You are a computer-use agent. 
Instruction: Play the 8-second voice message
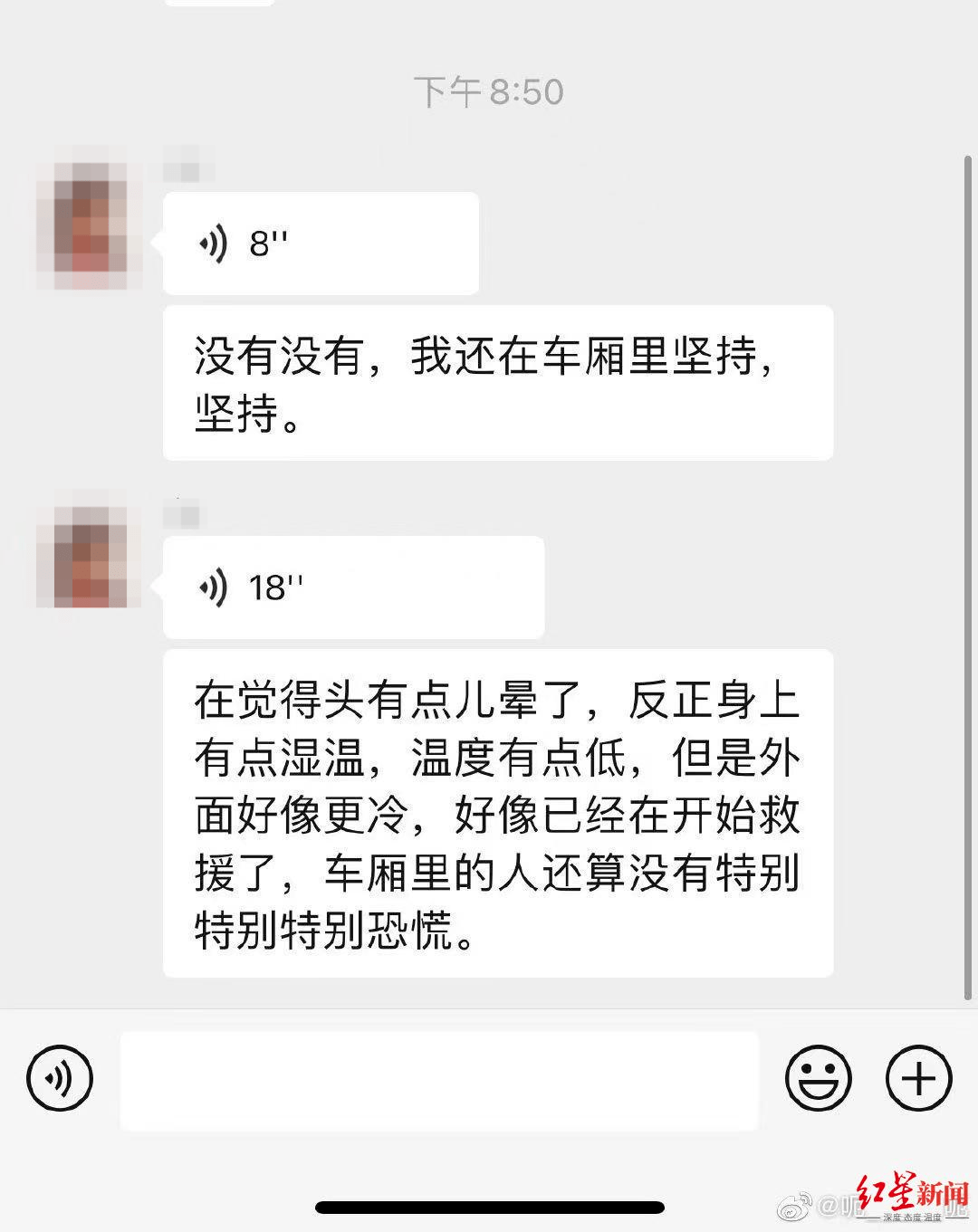(x=320, y=244)
